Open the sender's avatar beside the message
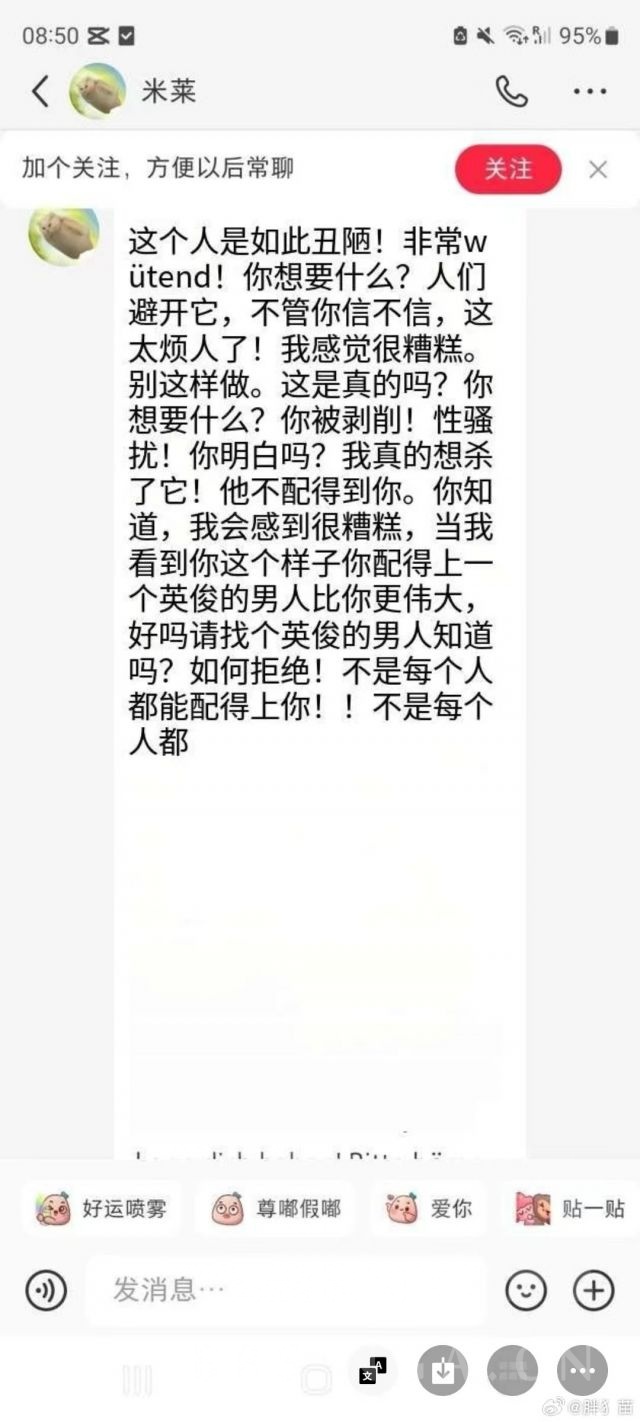The image size is (640, 1422). point(64,235)
